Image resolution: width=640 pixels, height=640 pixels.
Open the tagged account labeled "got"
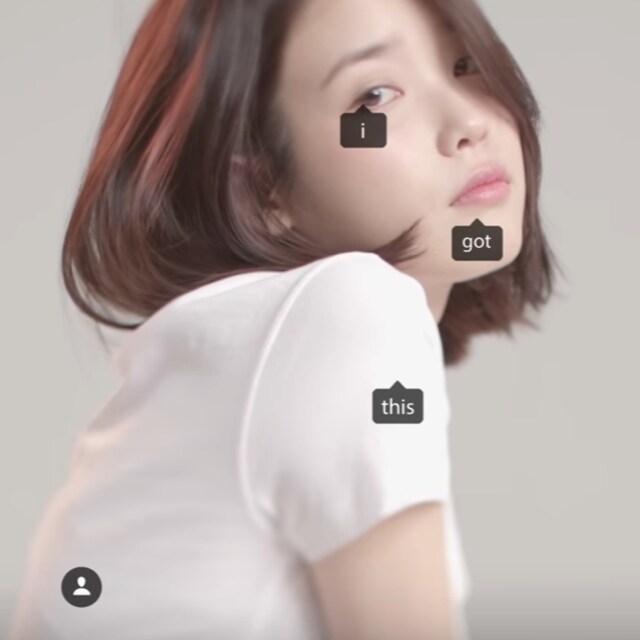[x=477, y=243]
